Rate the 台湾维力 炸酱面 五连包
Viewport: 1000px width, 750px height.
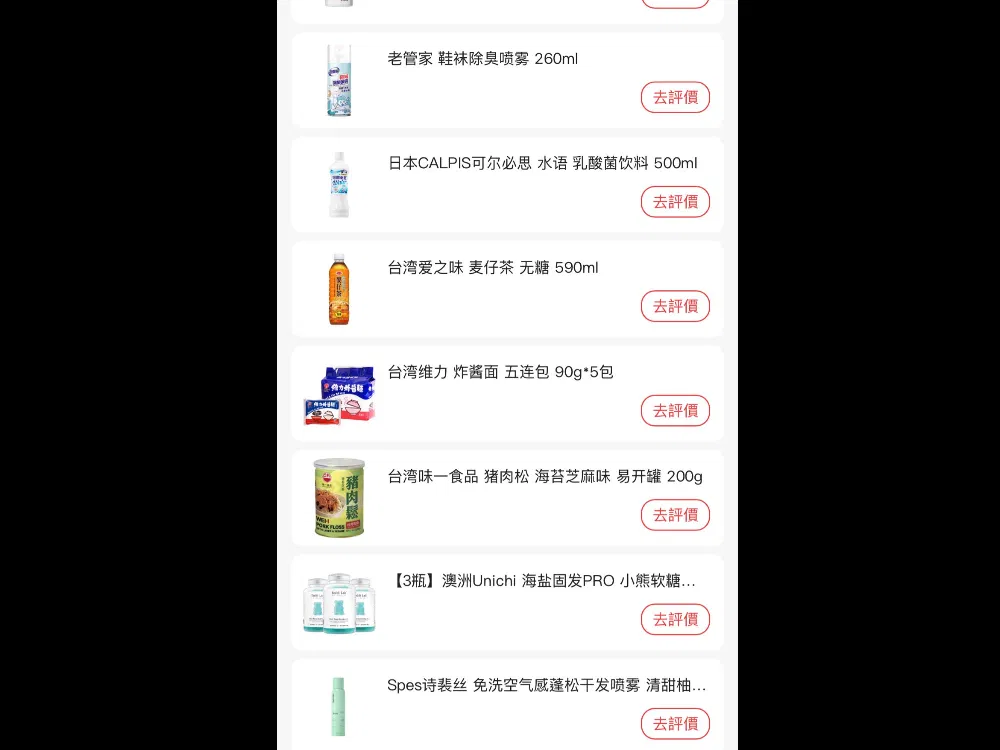(675, 410)
